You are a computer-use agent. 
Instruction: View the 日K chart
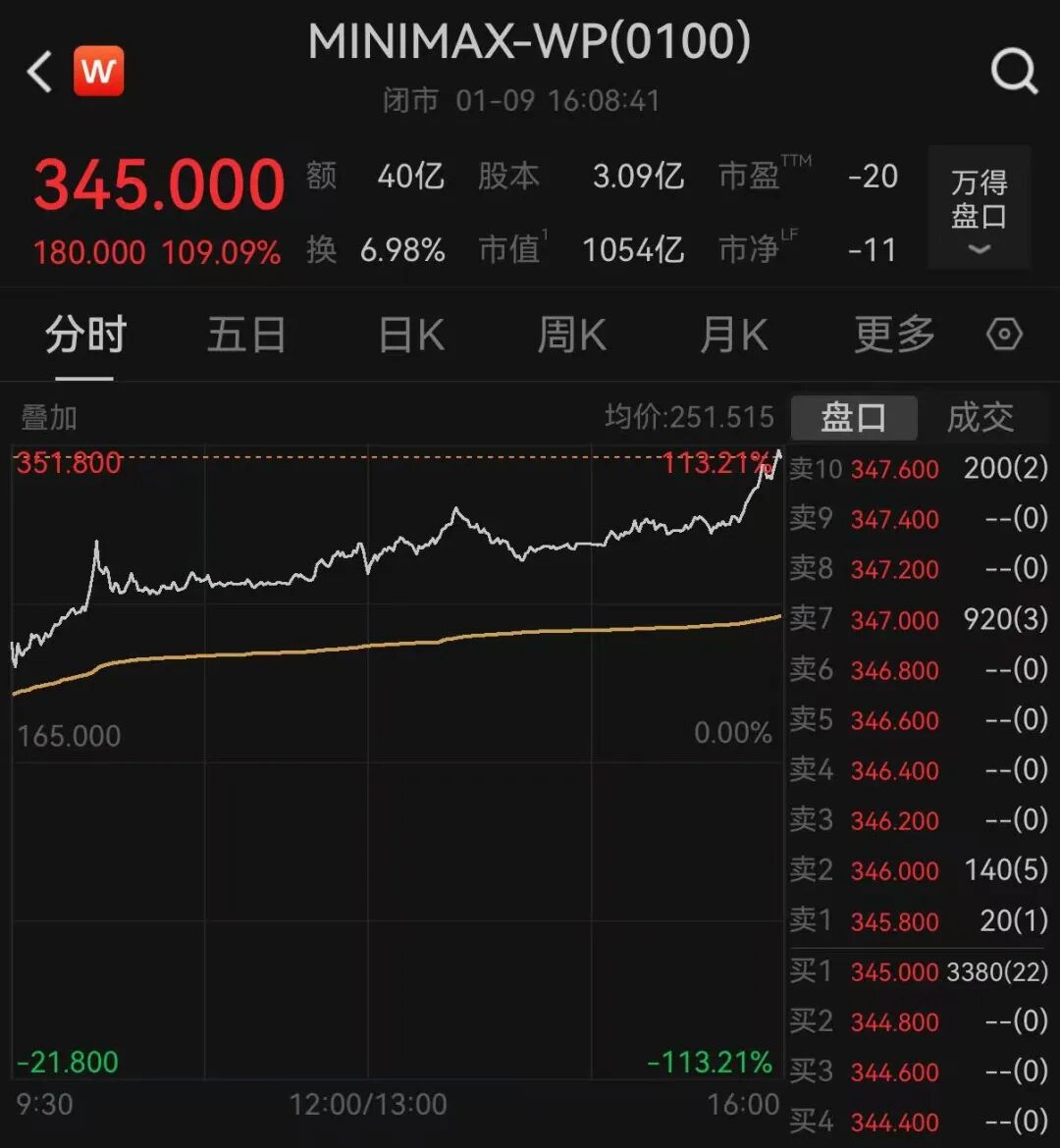coord(411,336)
